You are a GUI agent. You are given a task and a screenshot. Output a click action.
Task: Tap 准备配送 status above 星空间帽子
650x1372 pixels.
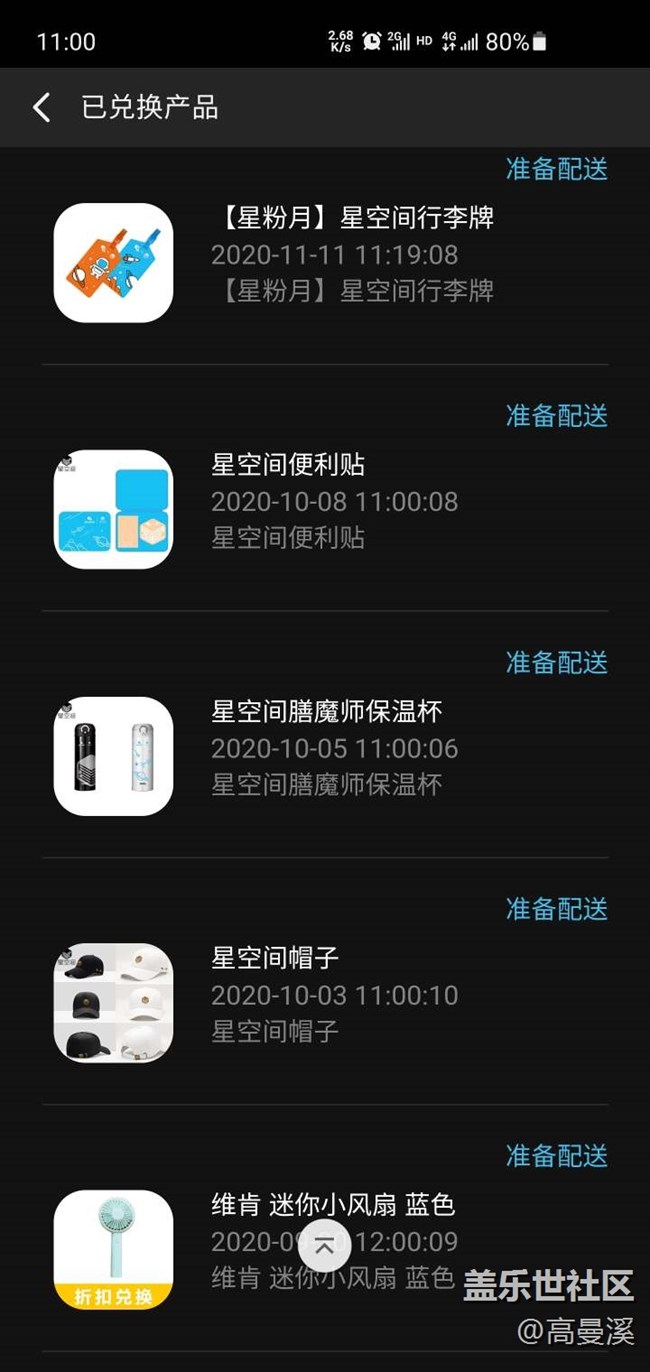556,909
